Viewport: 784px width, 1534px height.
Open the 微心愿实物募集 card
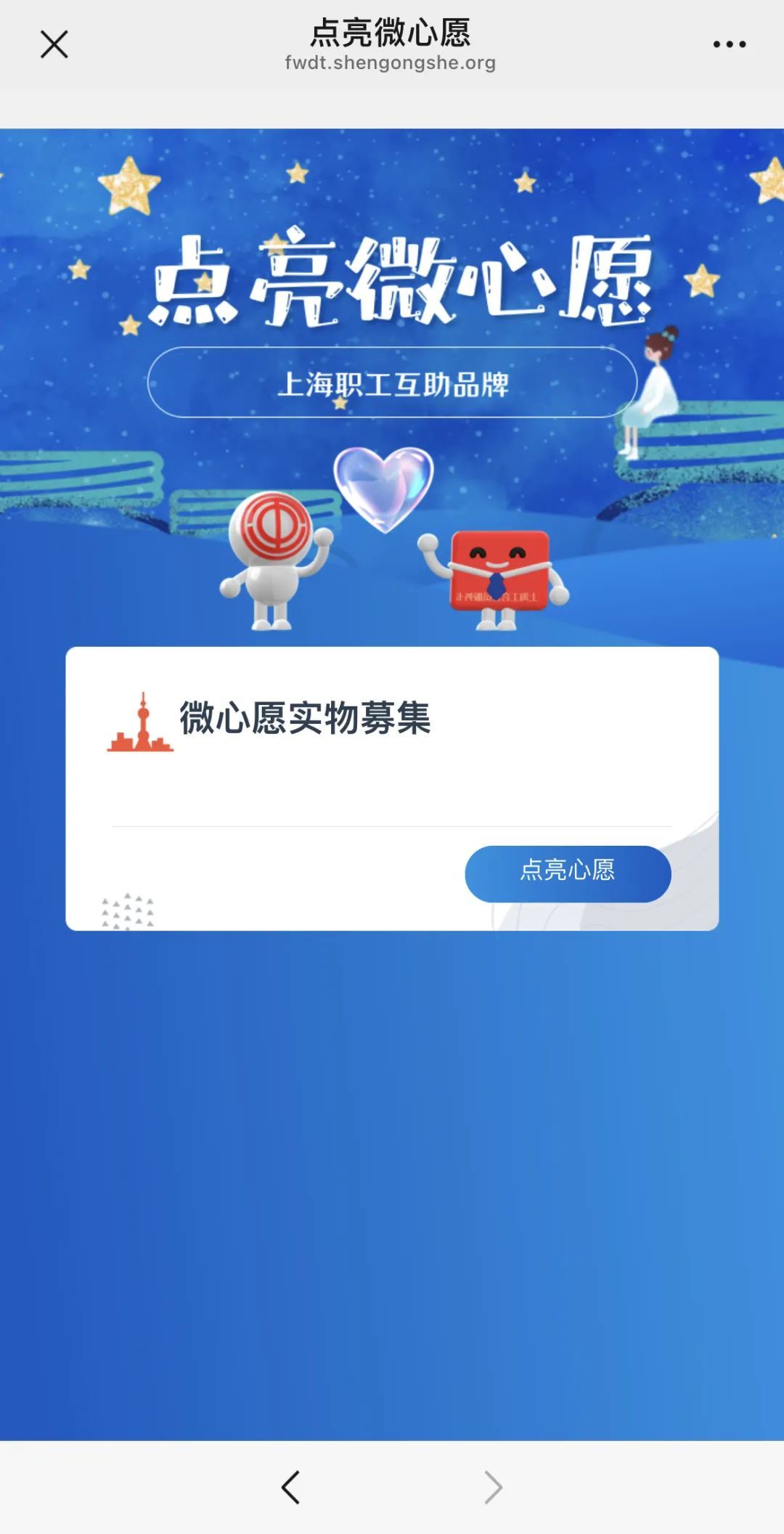pyautogui.click(x=305, y=719)
